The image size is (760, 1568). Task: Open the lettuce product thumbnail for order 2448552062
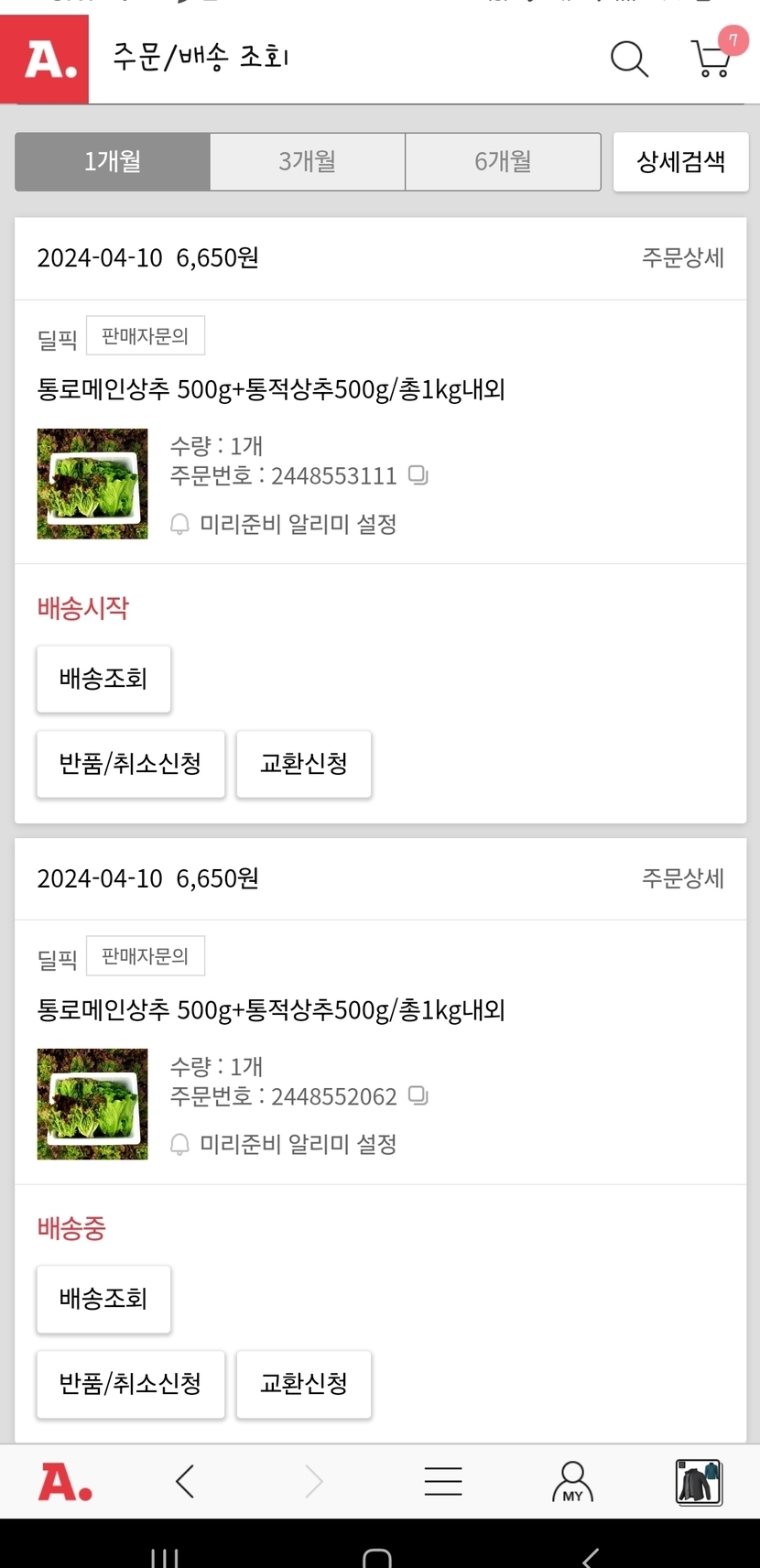pos(92,1104)
